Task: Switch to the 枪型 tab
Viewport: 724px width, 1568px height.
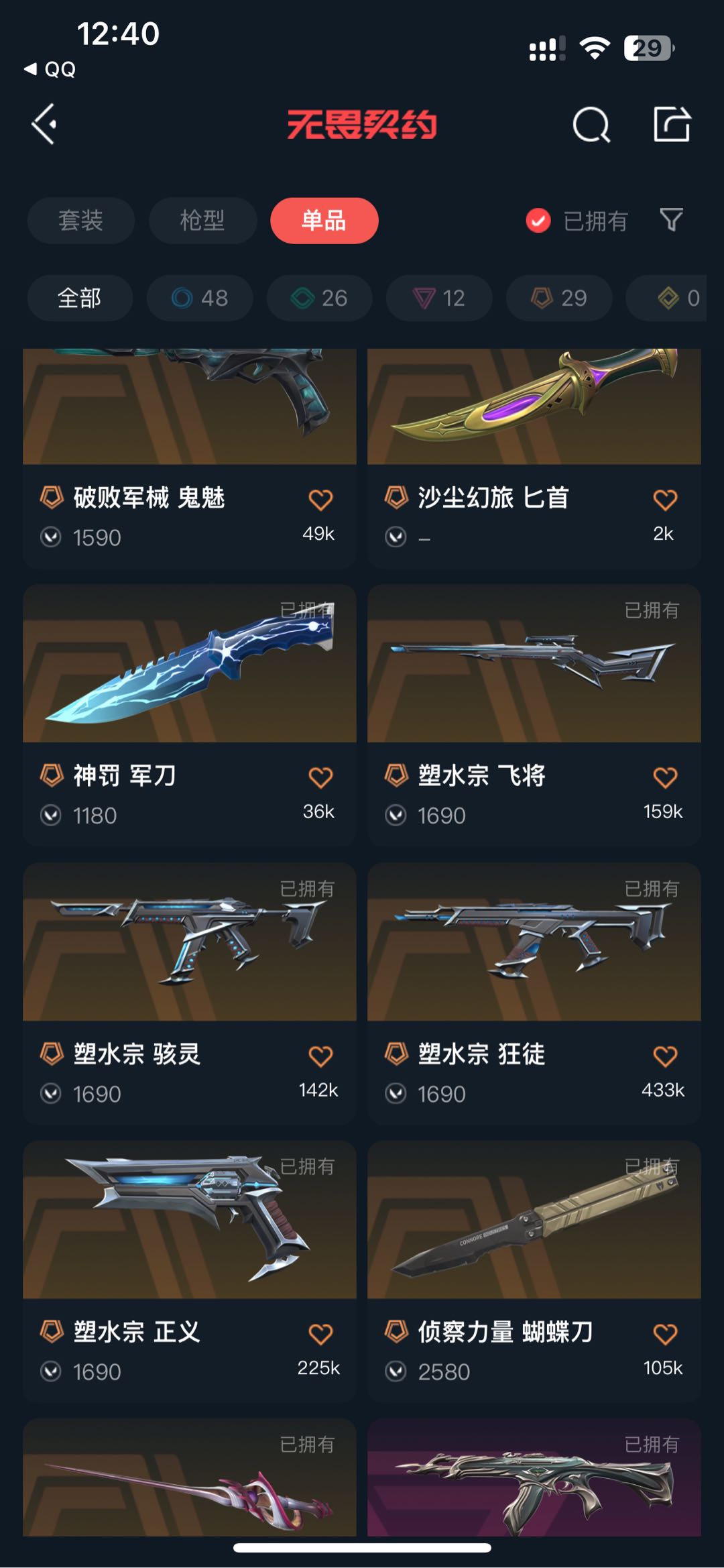Action: (x=202, y=221)
